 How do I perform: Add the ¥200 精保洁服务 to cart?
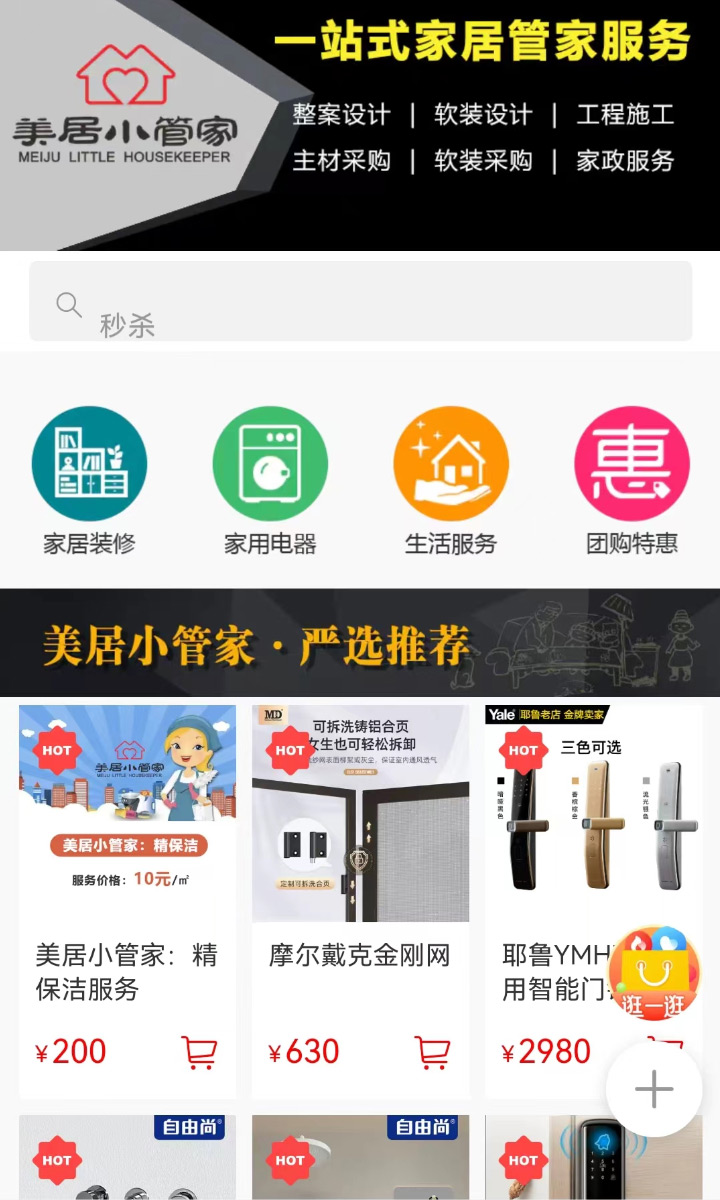point(199,1052)
